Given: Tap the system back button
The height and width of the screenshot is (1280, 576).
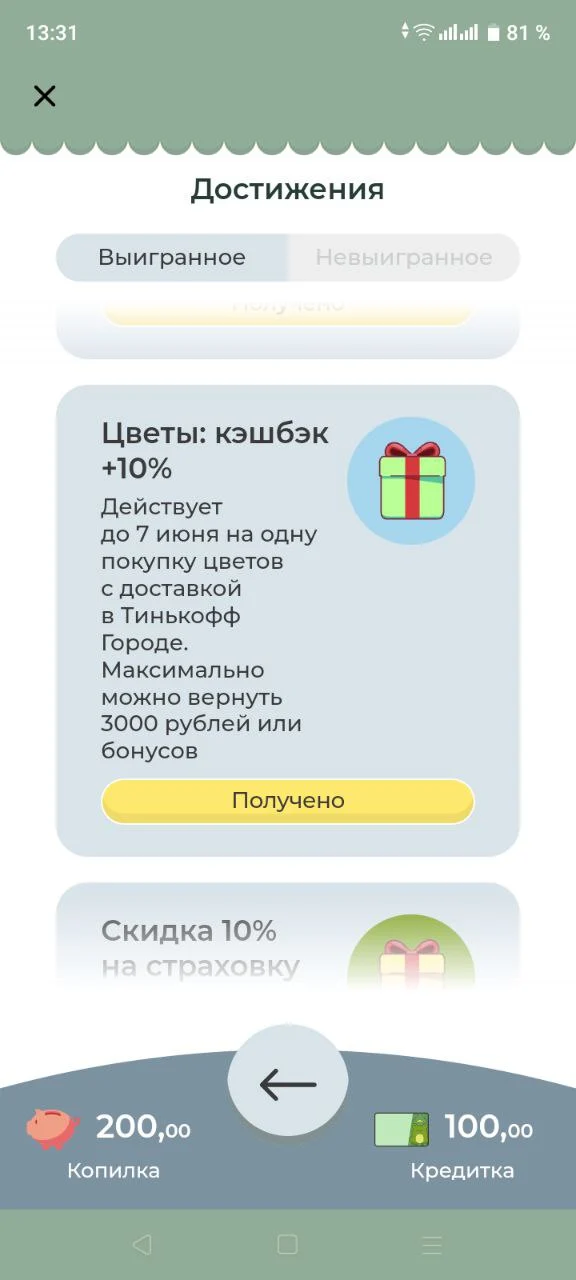Looking at the screenshot, I should click(x=142, y=1244).
